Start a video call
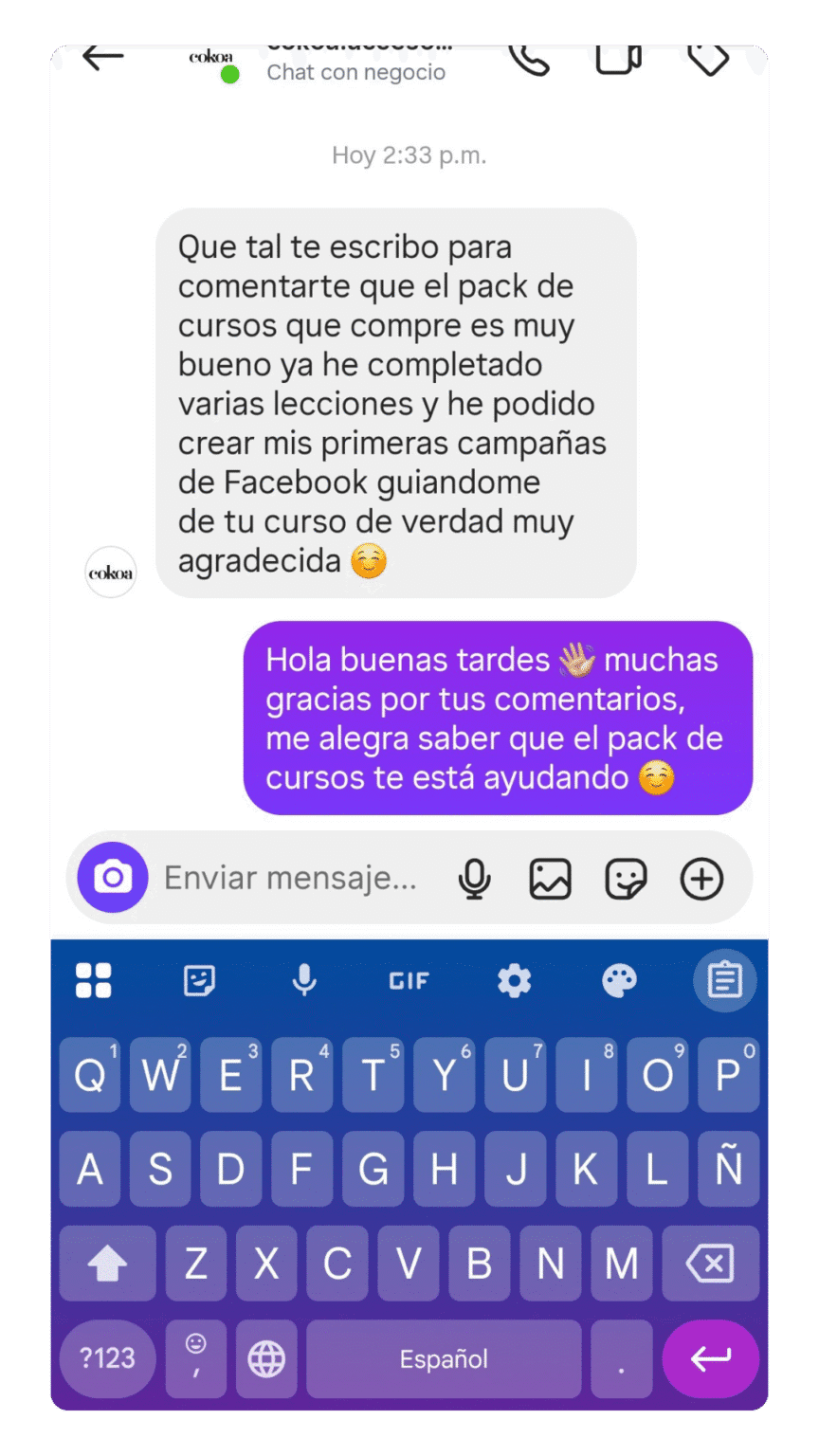 tap(617, 57)
